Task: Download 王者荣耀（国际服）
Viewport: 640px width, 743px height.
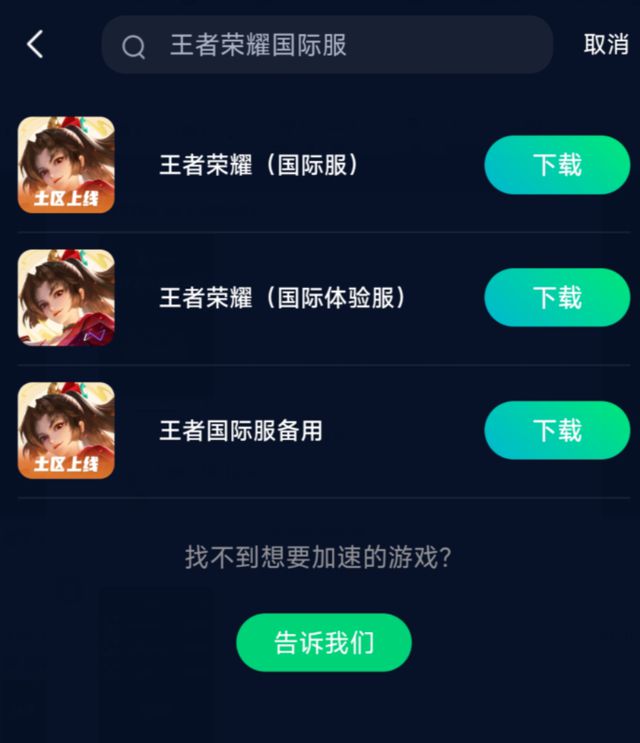Action: 556,165
